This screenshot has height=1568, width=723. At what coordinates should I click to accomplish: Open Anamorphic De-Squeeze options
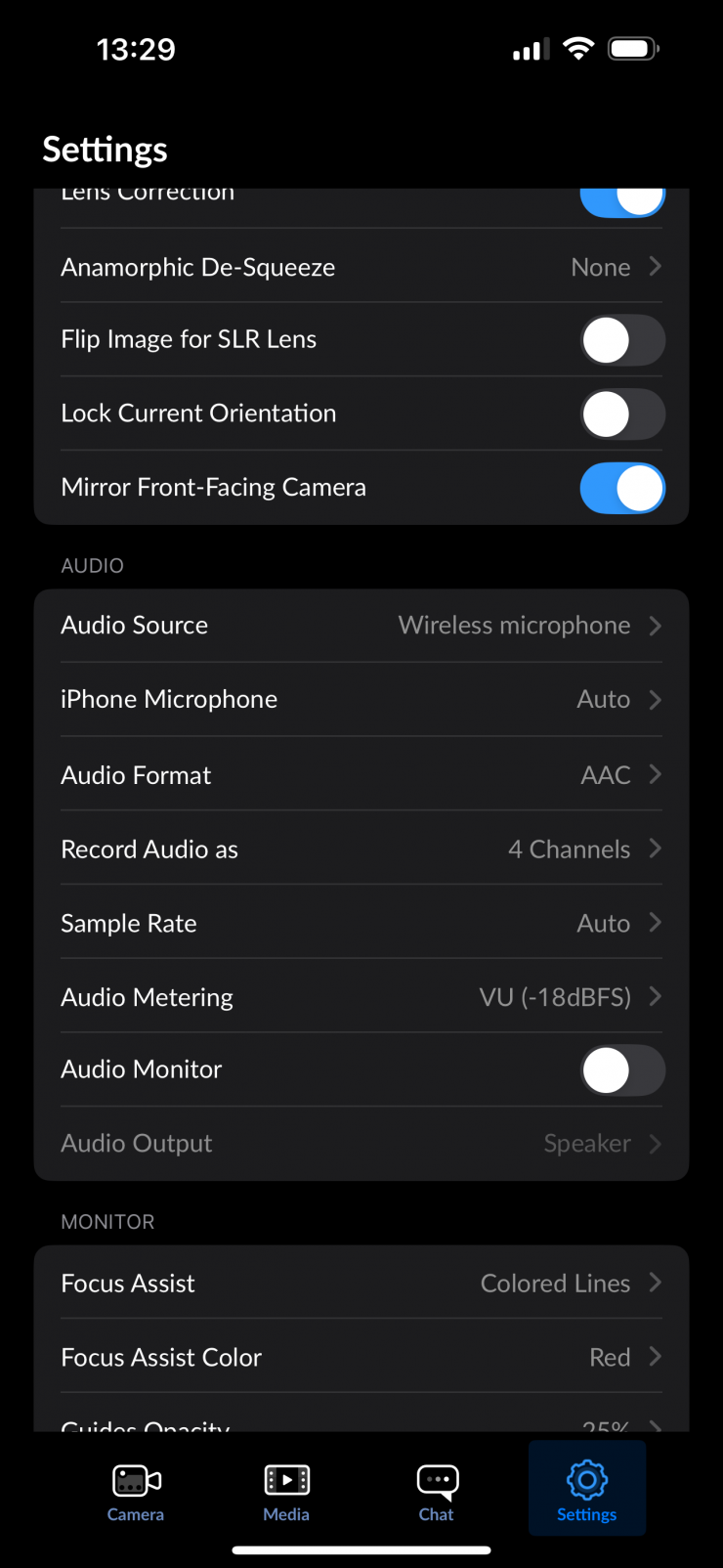pos(361,267)
